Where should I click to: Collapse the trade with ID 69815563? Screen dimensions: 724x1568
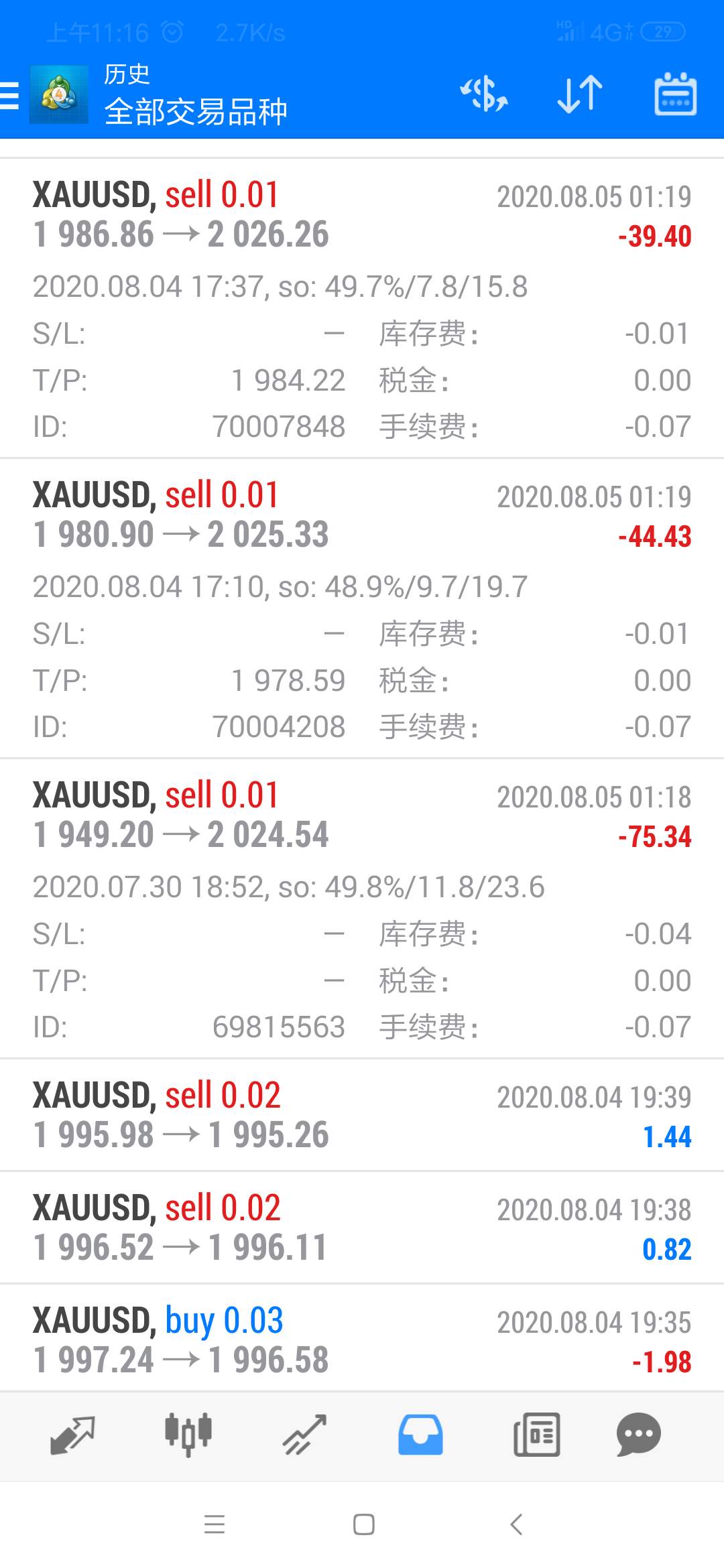point(362,909)
